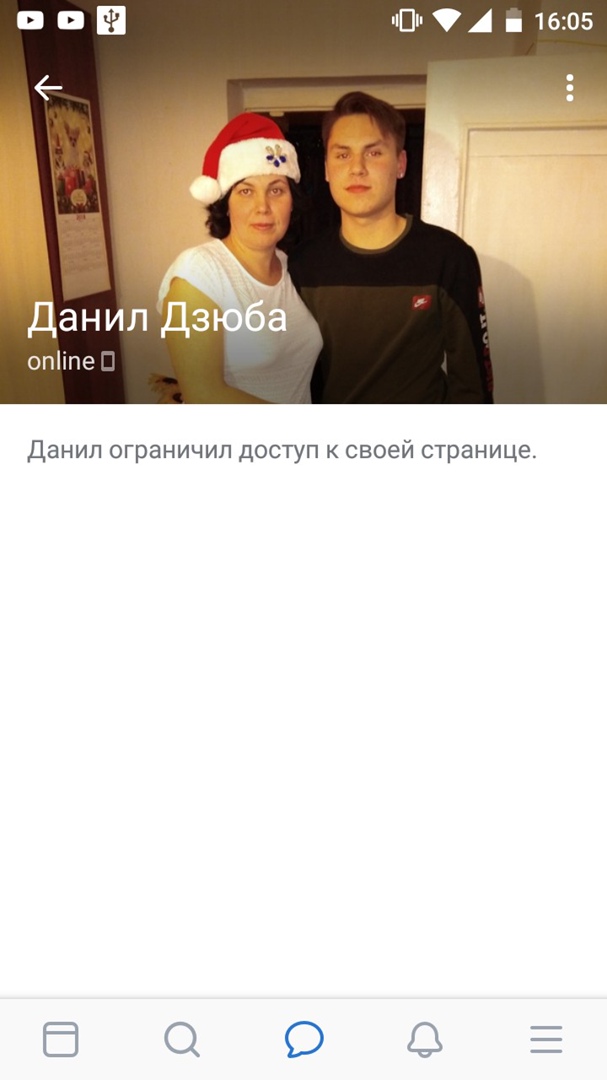Switch to the messages tab
The width and height of the screenshot is (607, 1080).
[x=304, y=1040]
